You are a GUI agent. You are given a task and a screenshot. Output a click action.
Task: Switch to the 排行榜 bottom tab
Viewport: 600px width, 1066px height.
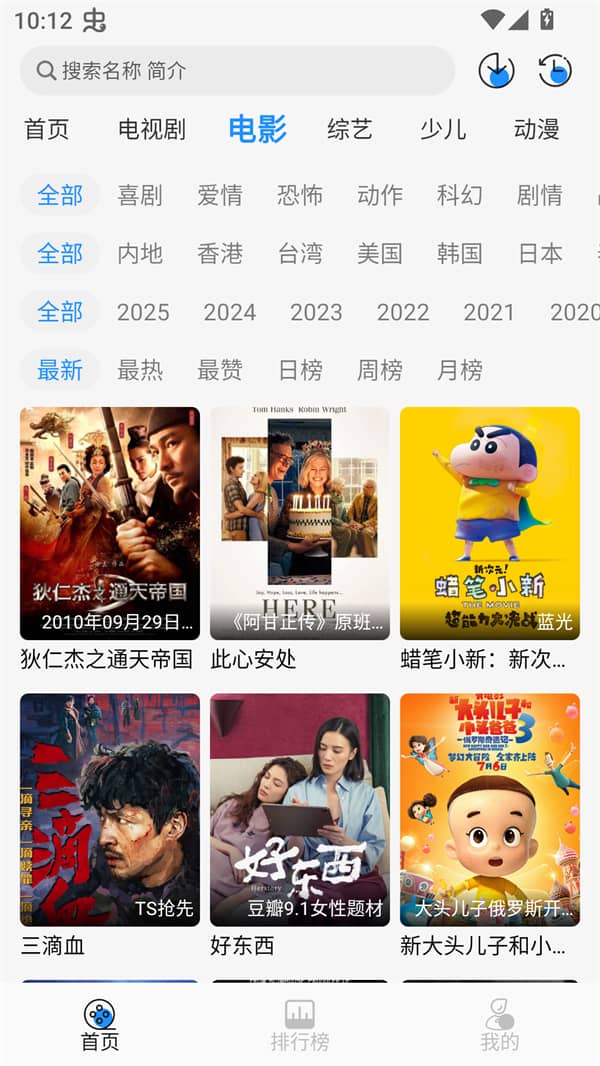300,1025
